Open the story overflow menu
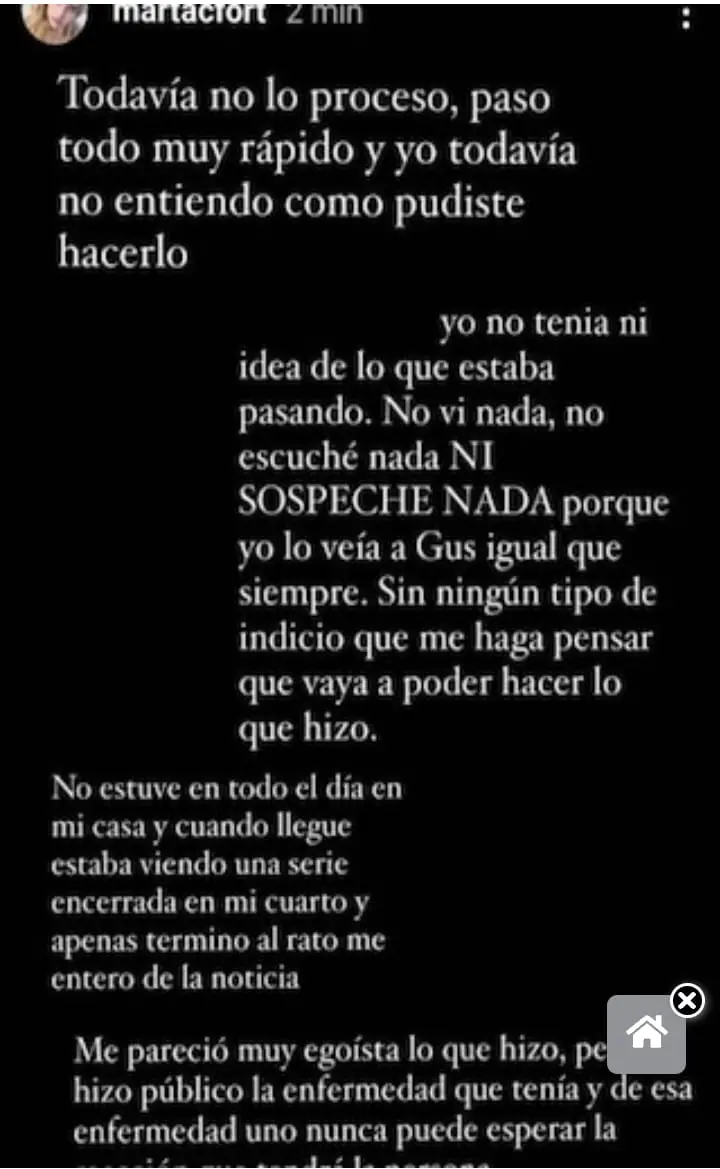 (x=685, y=18)
